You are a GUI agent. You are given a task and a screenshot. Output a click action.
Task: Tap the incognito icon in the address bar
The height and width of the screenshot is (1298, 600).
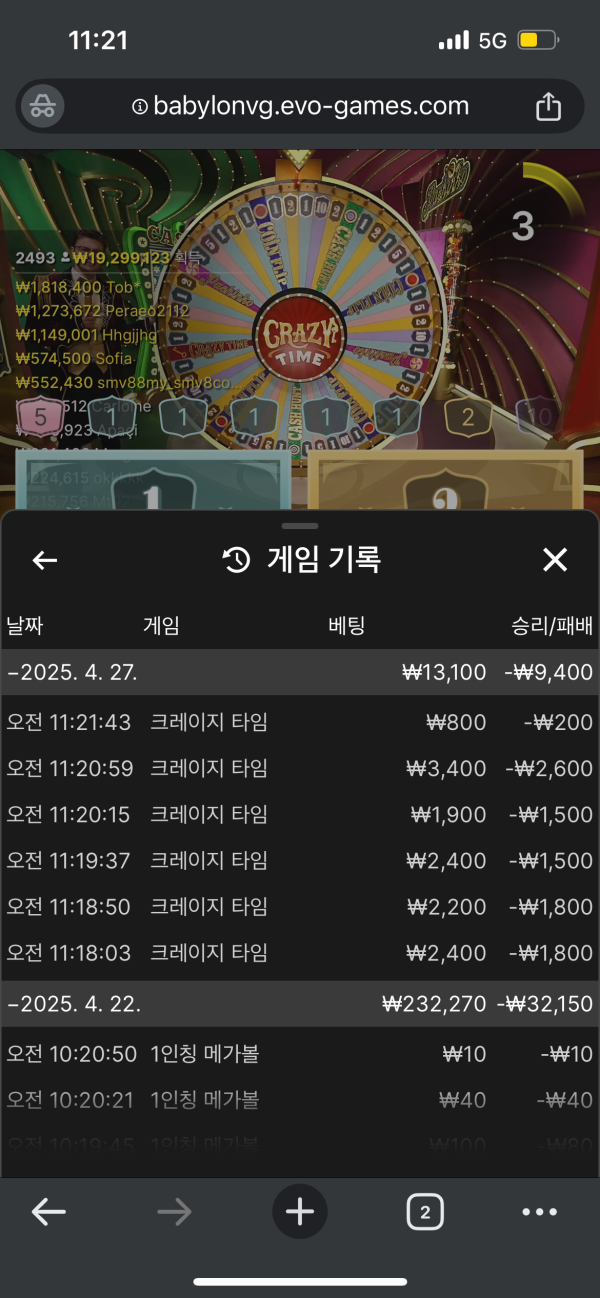coord(42,106)
